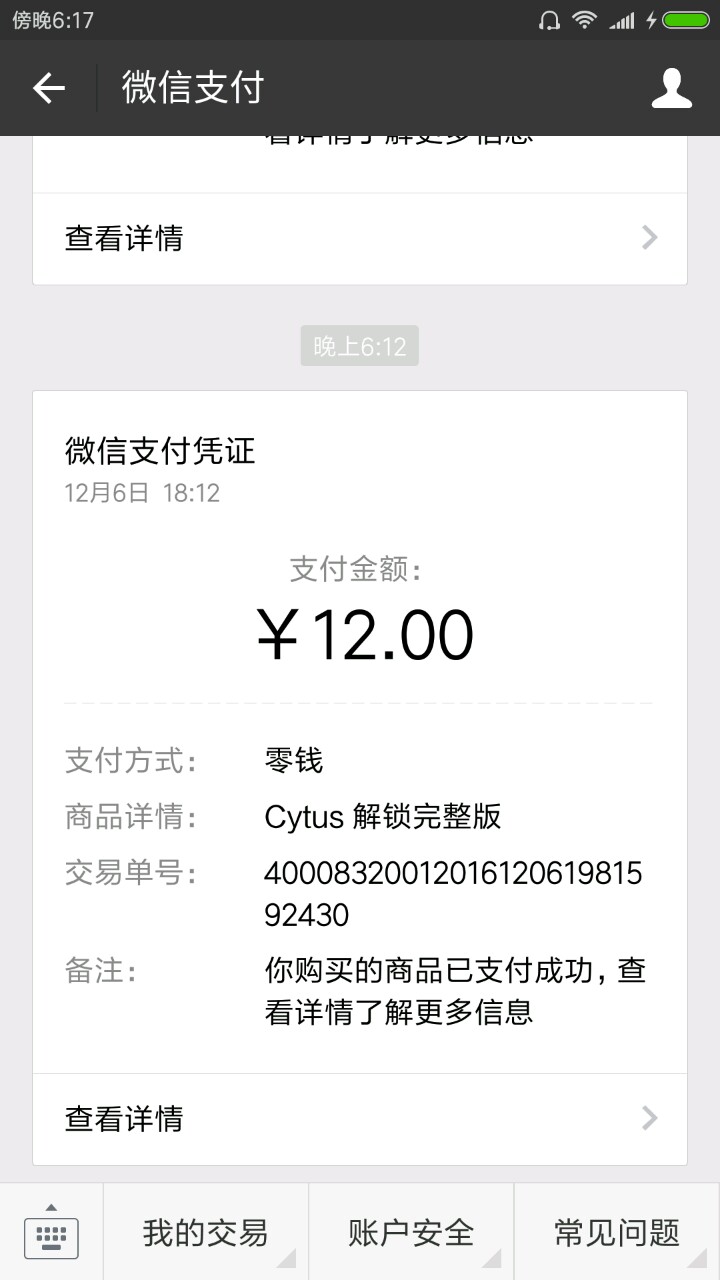Open the account profile icon
The height and width of the screenshot is (1280, 720).
click(x=671, y=88)
